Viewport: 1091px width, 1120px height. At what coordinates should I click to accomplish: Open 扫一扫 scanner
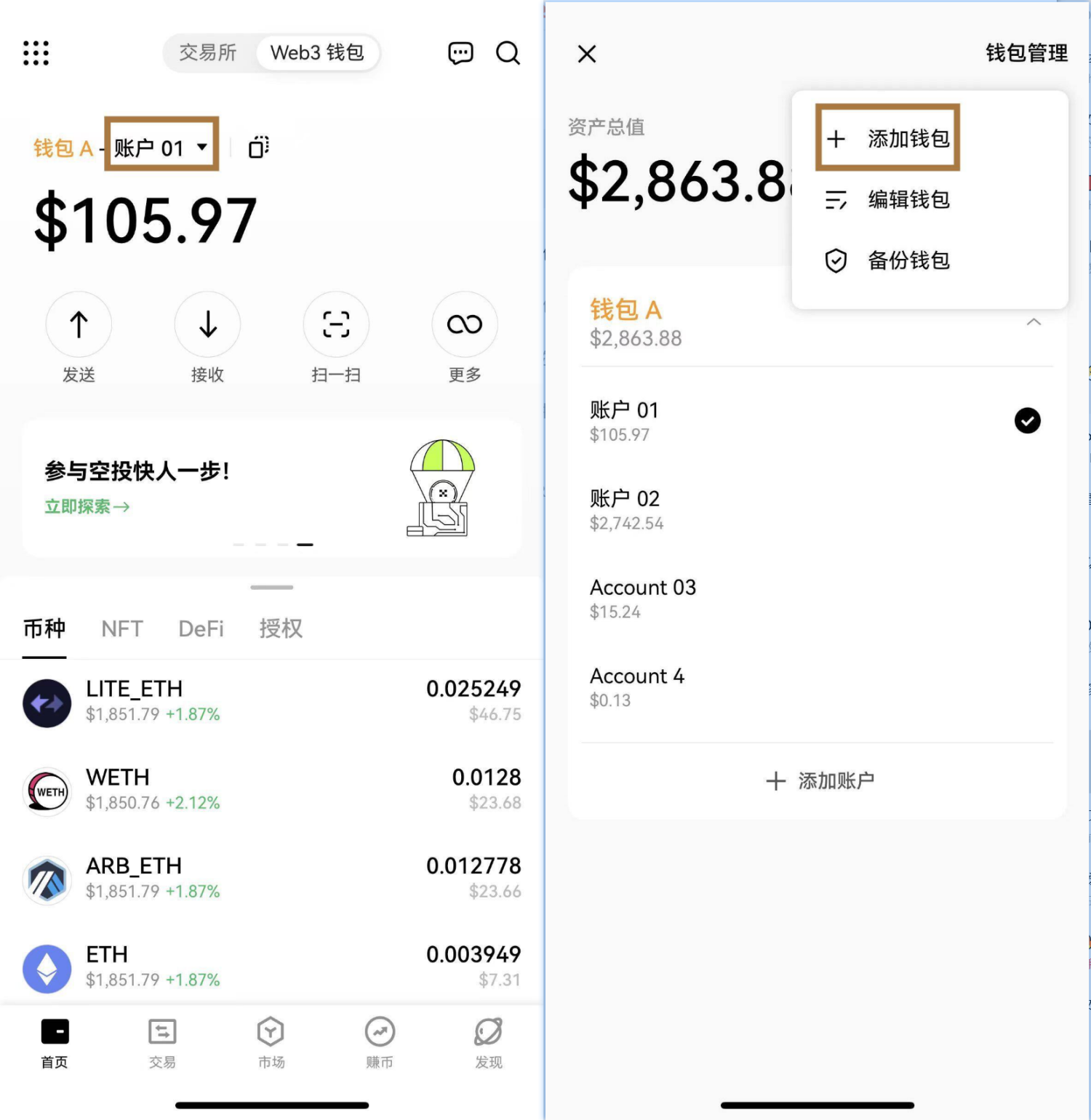coord(336,325)
